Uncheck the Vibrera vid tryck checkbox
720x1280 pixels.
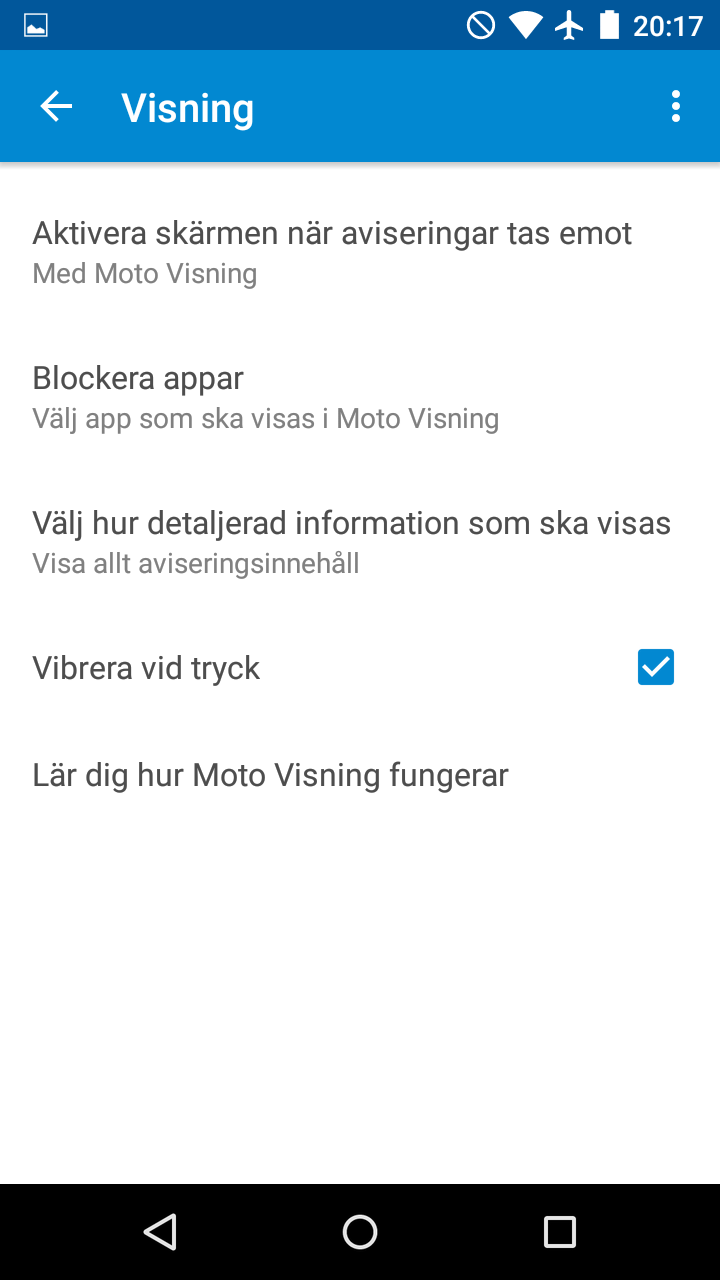(x=656, y=667)
